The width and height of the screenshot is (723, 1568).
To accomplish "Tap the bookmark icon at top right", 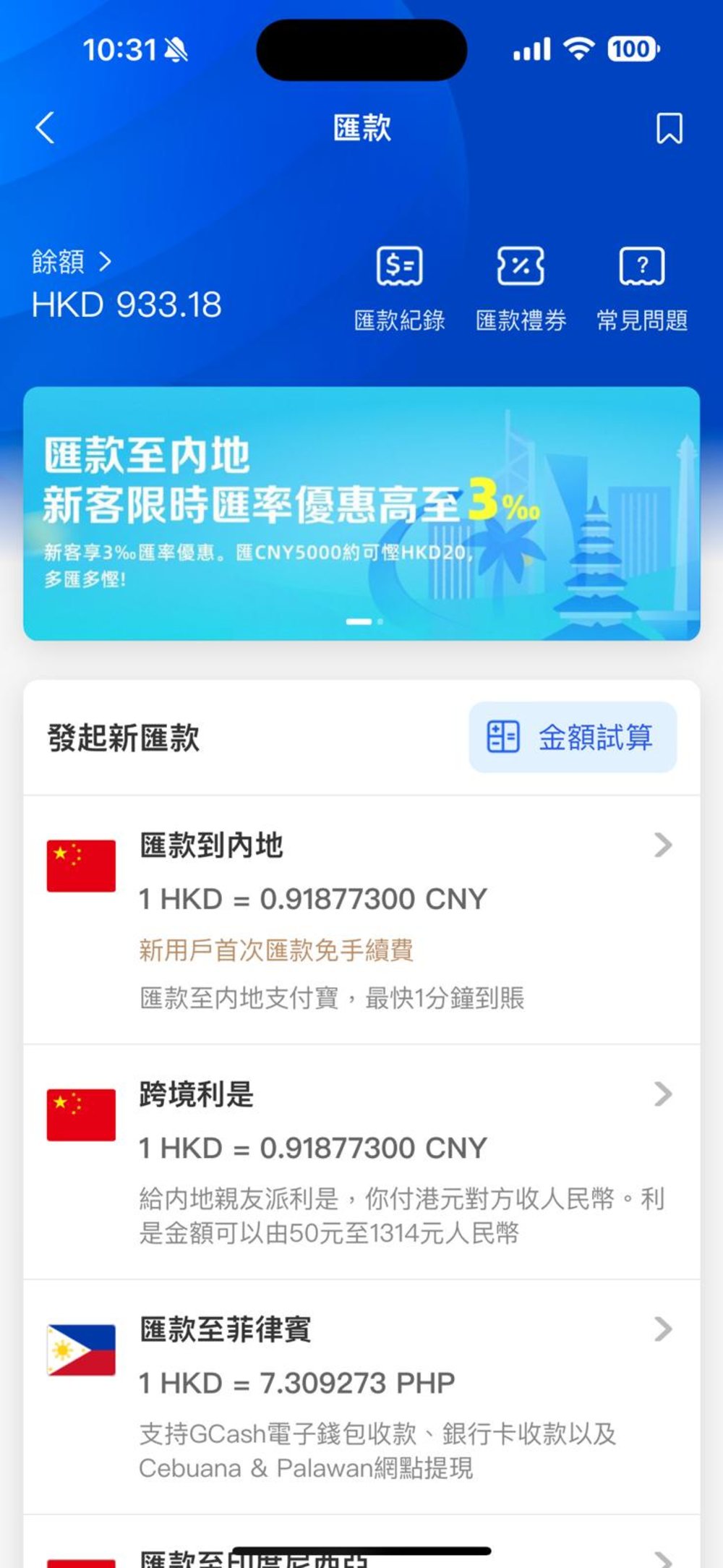I will point(669,129).
